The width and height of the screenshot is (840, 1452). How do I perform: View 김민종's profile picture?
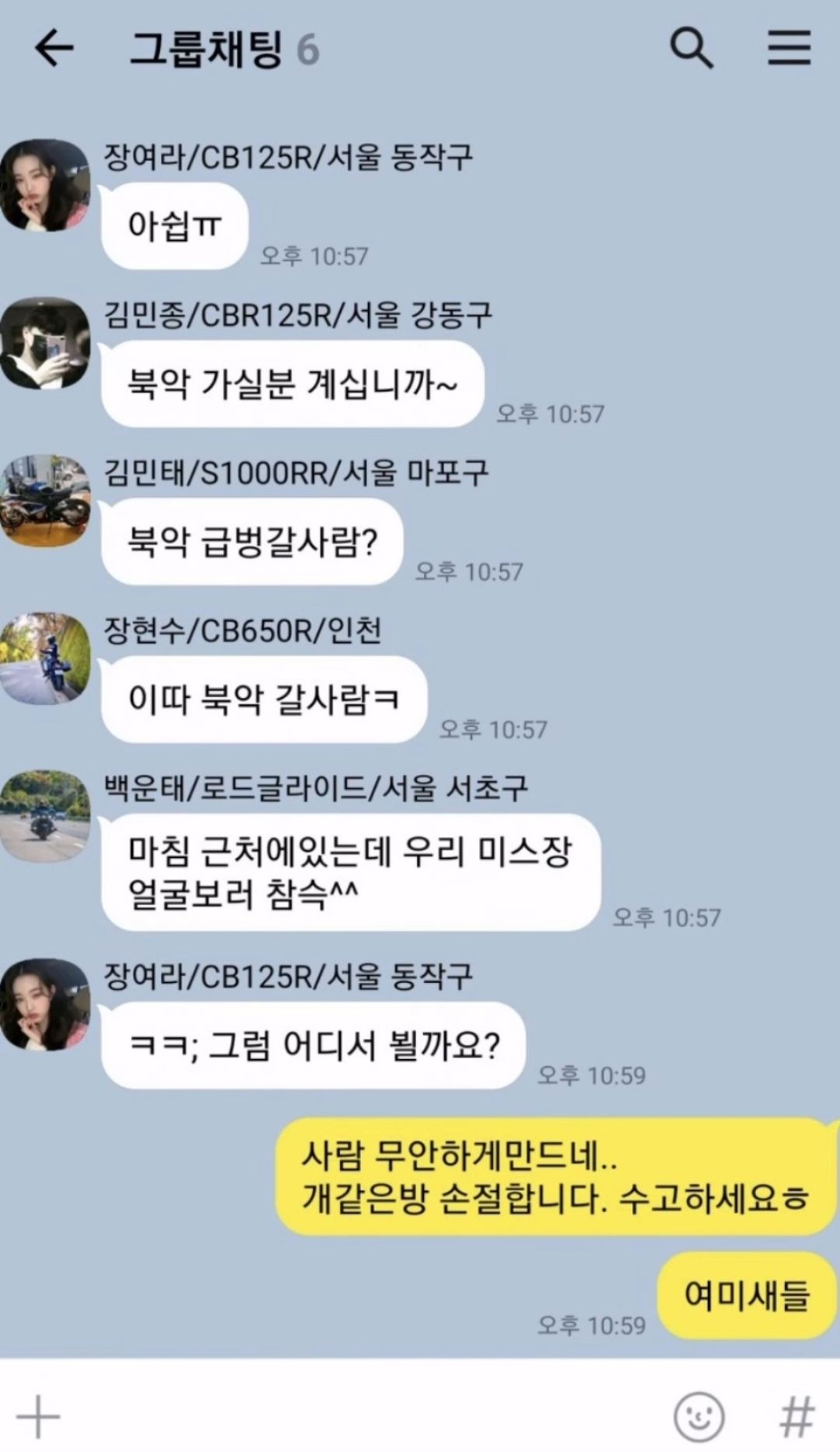click(x=45, y=343)
